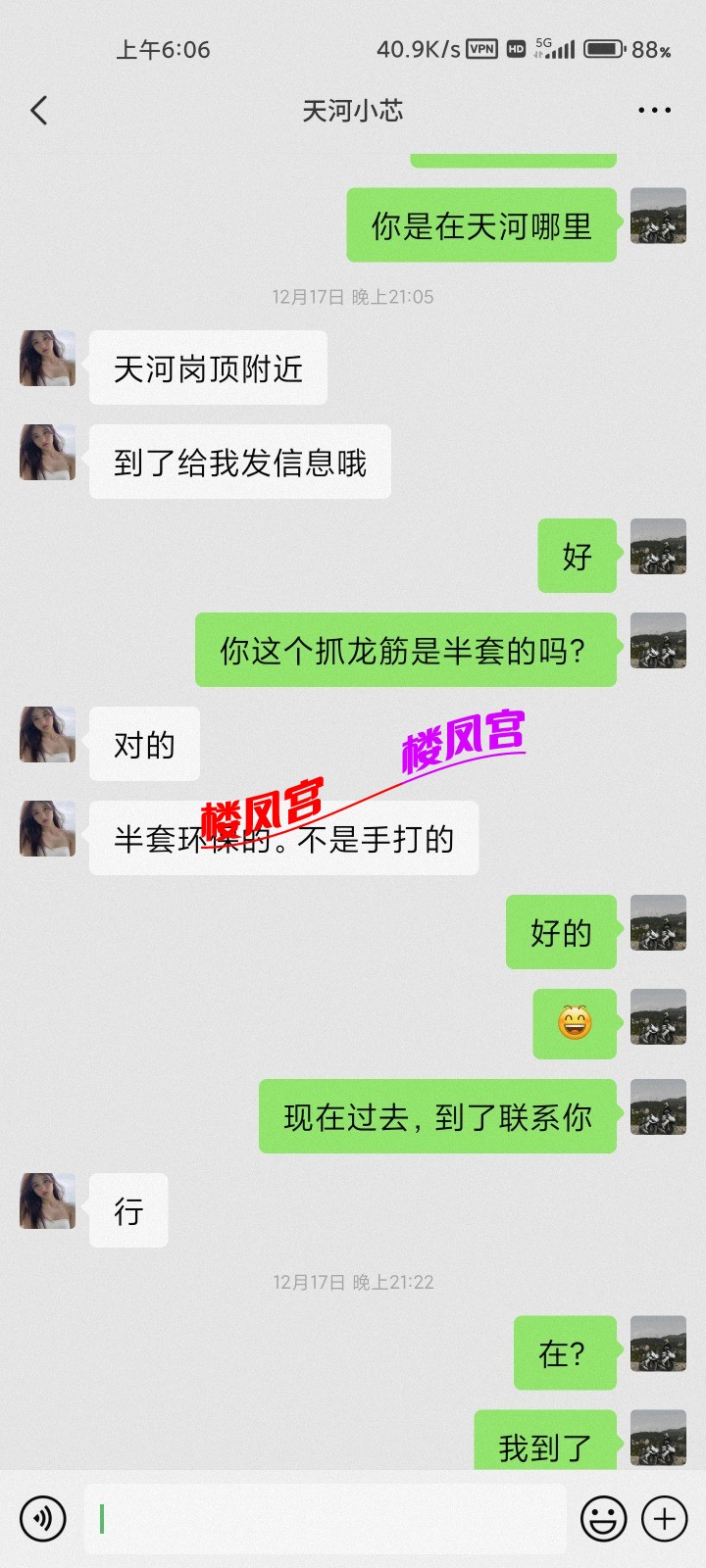Open contact avatar beside 天河岗顶附近
The image size is (706, 1568).
[x=47, y=359]
